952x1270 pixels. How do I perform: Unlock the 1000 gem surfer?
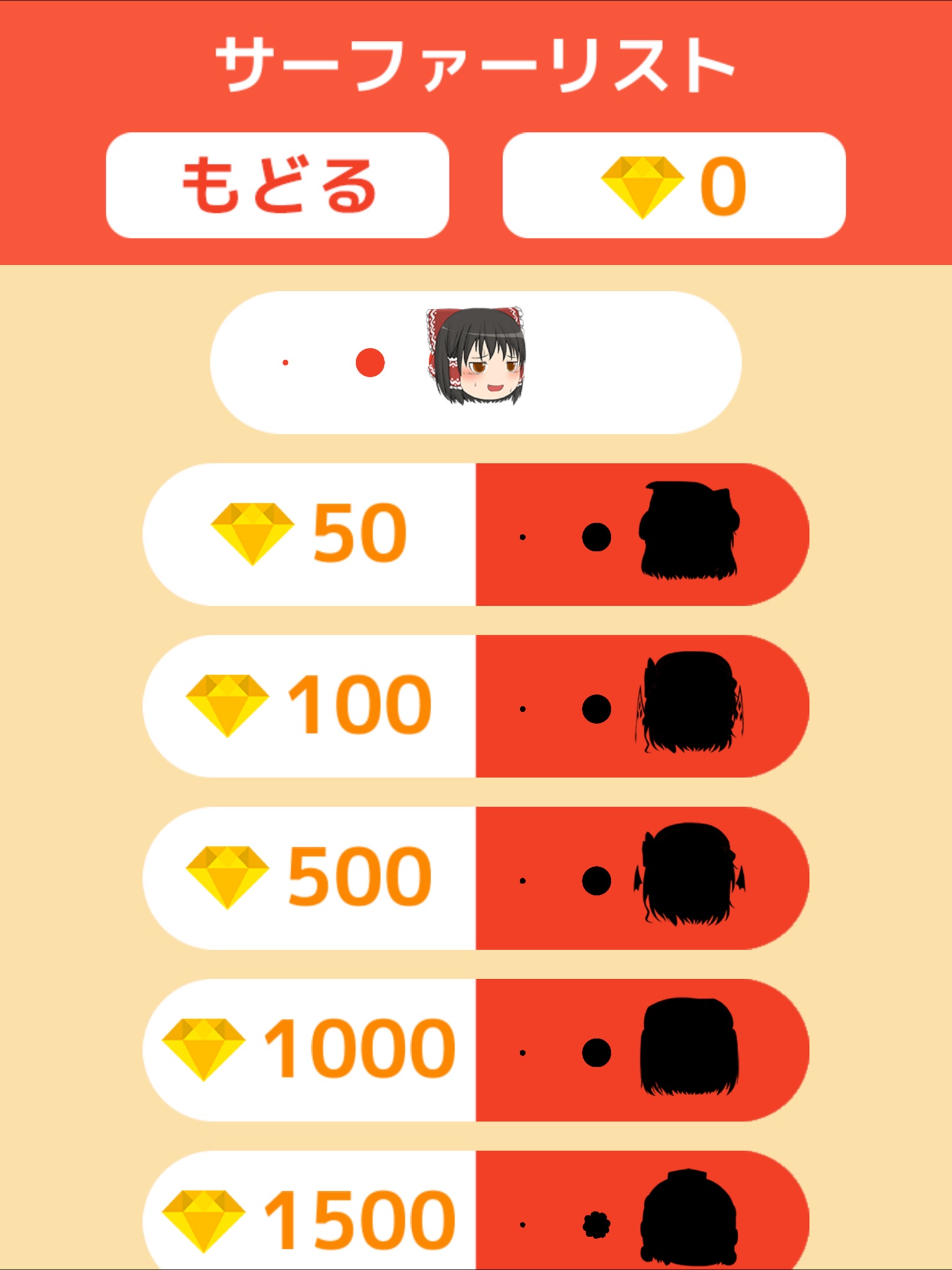(x=475, y=1050)
